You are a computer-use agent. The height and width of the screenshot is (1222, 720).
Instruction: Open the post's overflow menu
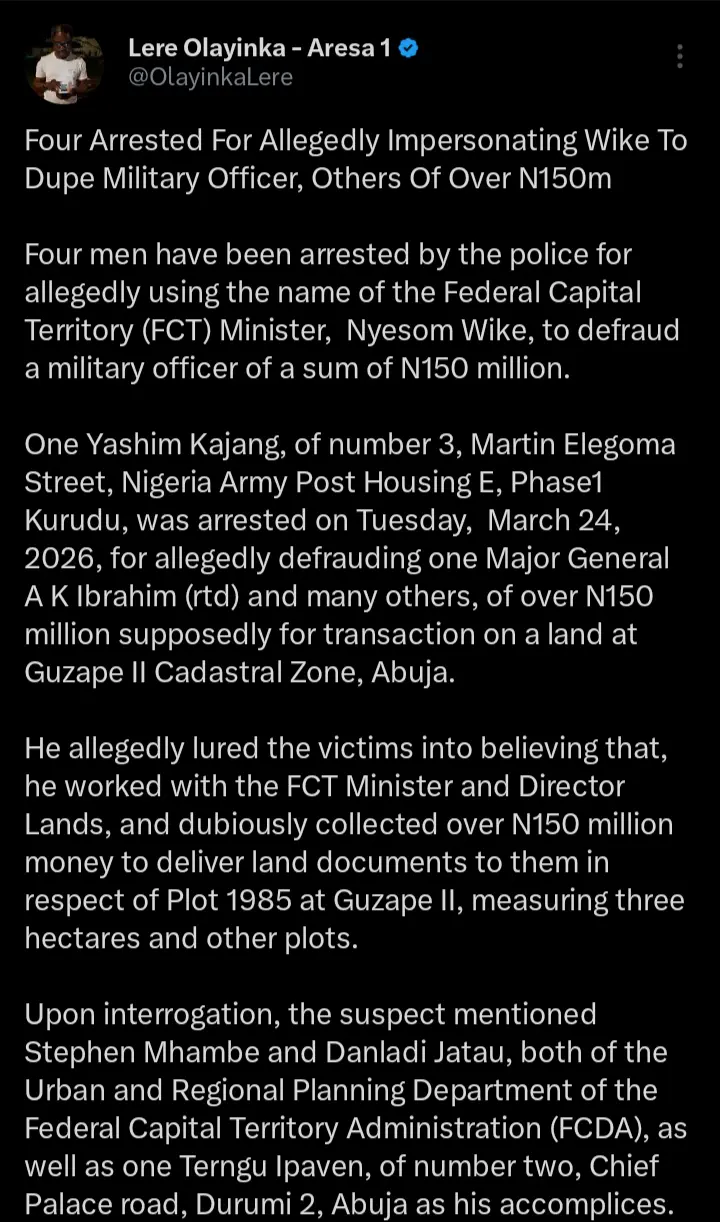[x=680, y=56]
